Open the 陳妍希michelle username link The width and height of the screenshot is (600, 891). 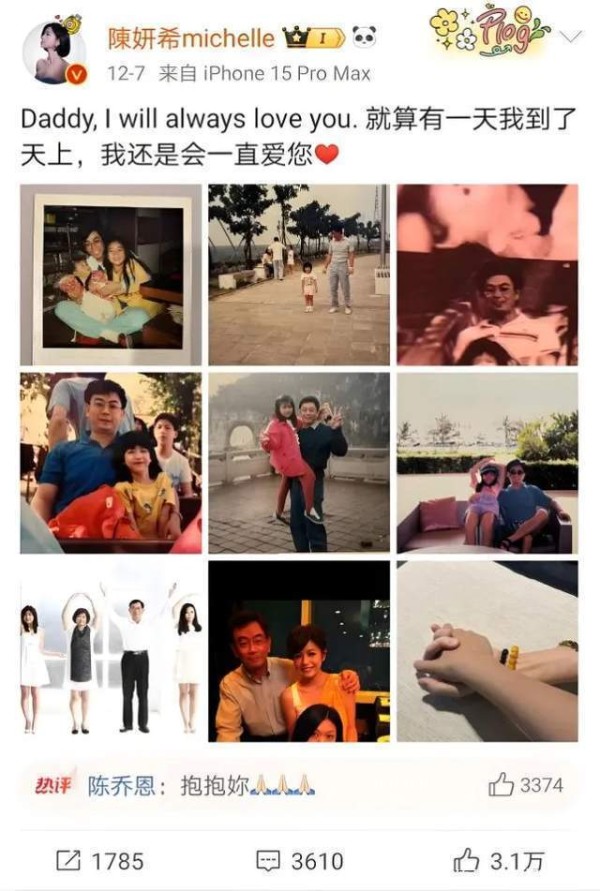[x=191, y=39]
